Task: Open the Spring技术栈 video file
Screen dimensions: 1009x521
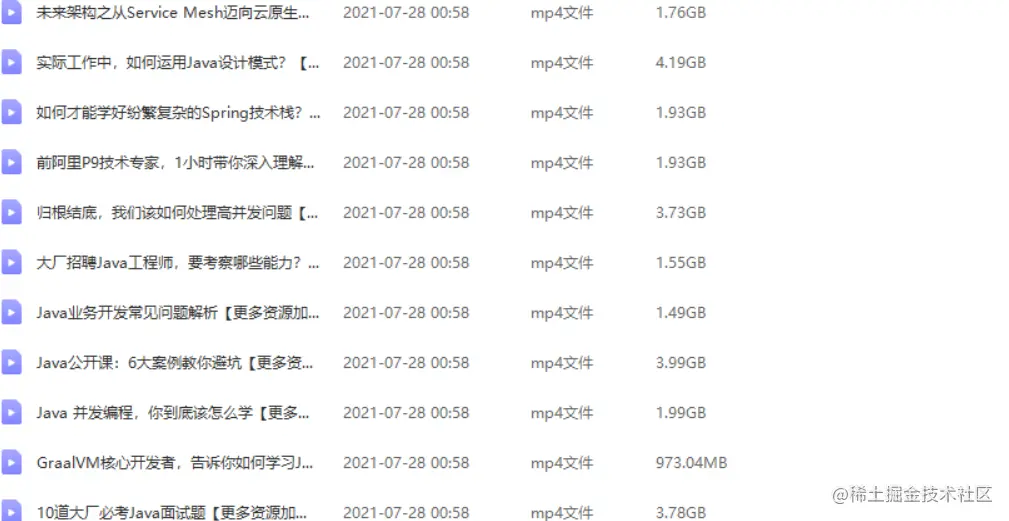Action: (178, 113)
